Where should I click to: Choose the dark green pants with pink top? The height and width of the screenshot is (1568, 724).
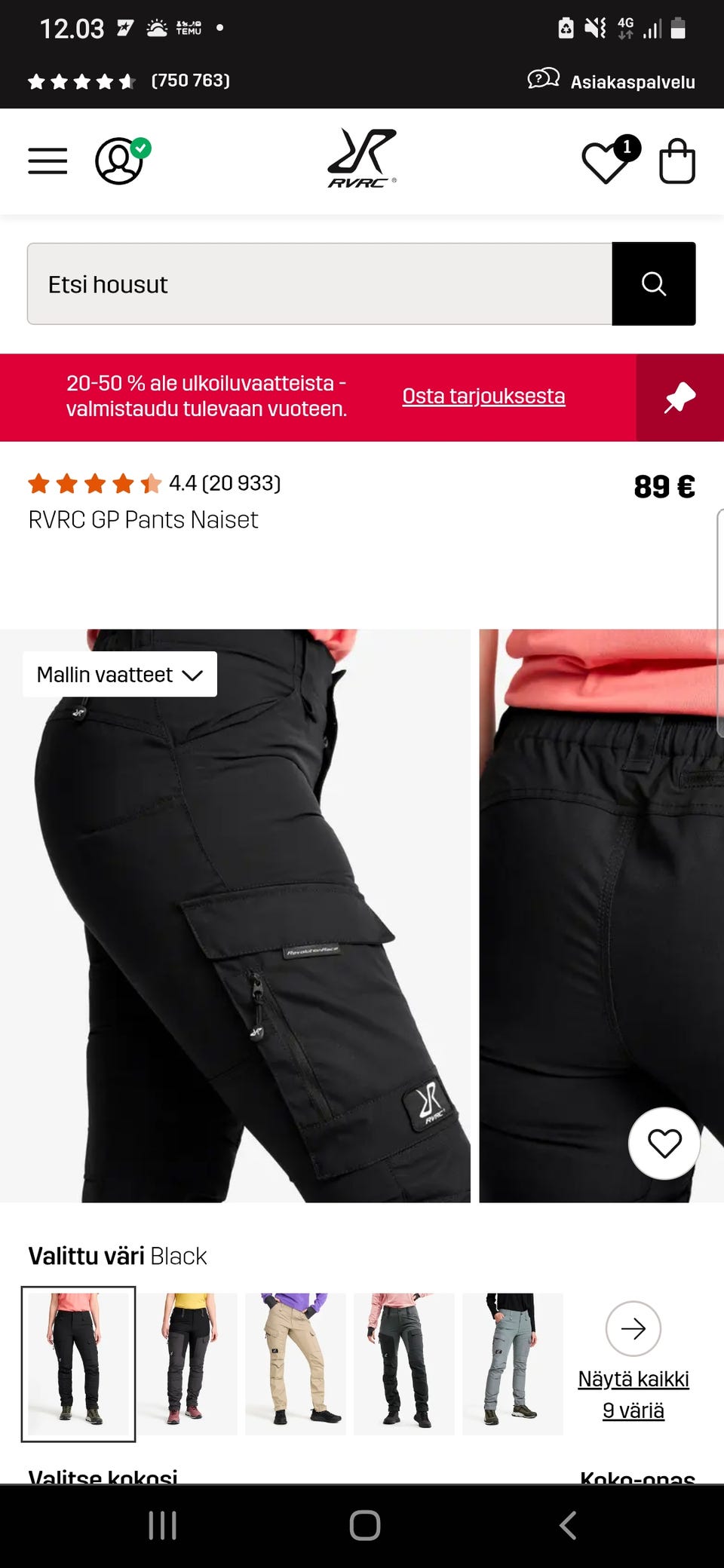point(404,1364)
